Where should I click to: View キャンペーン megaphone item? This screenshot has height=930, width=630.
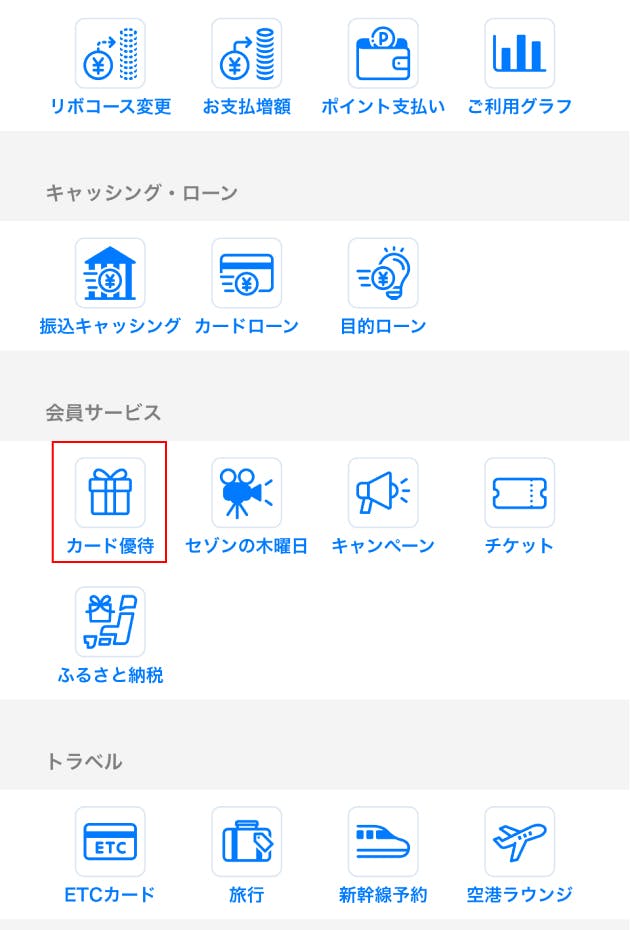(x=383, y=493)
